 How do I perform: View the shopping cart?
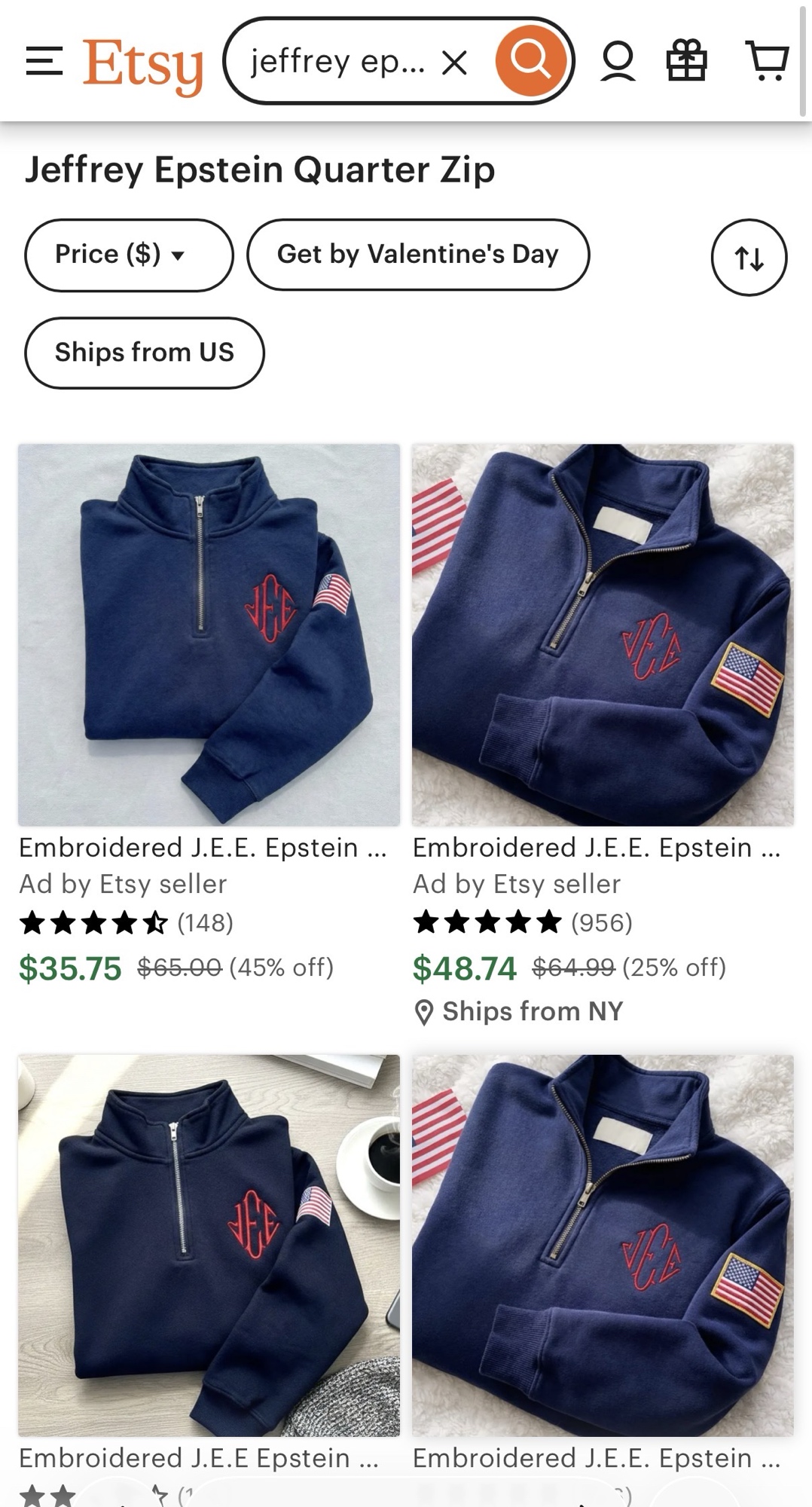click(767, 60)
